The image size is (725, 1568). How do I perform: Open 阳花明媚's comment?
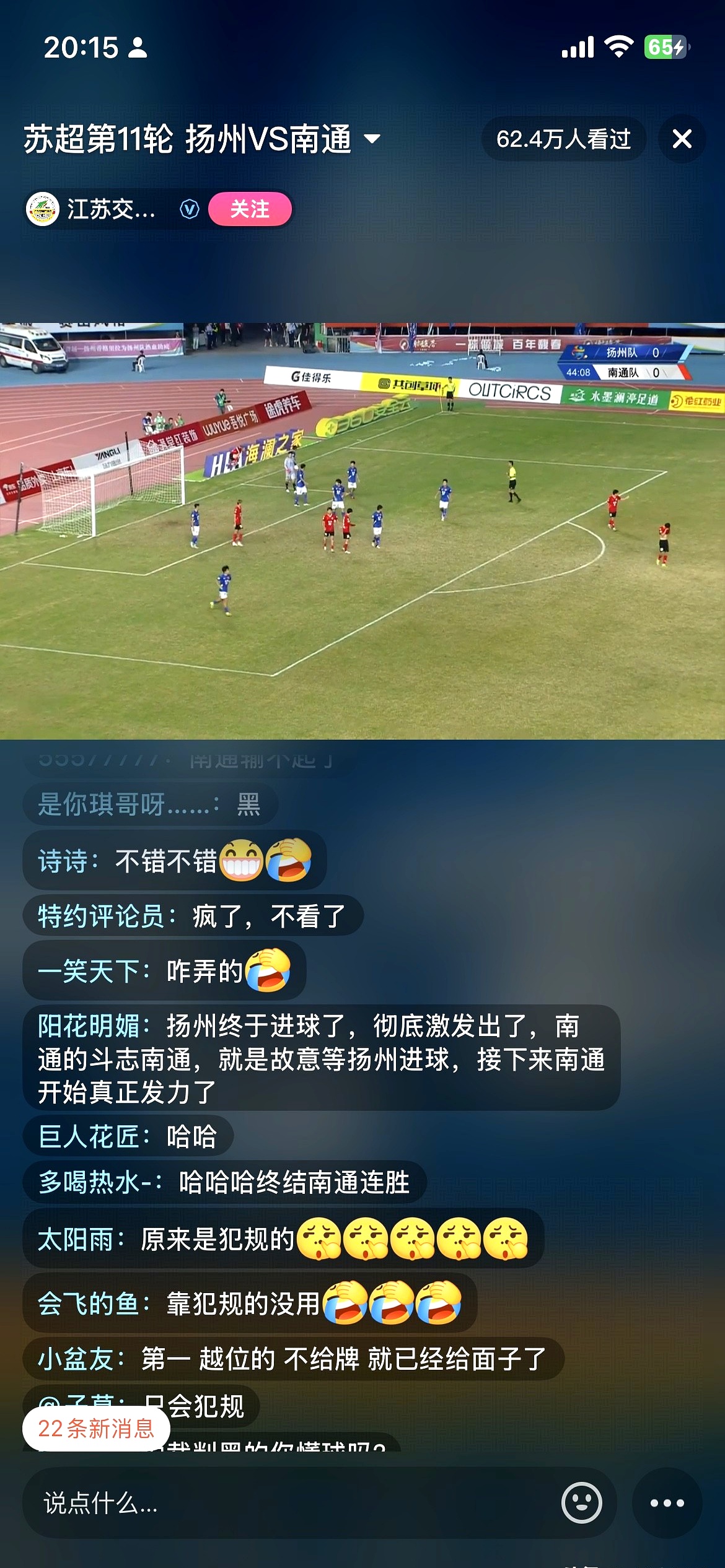click(321, 1059)
